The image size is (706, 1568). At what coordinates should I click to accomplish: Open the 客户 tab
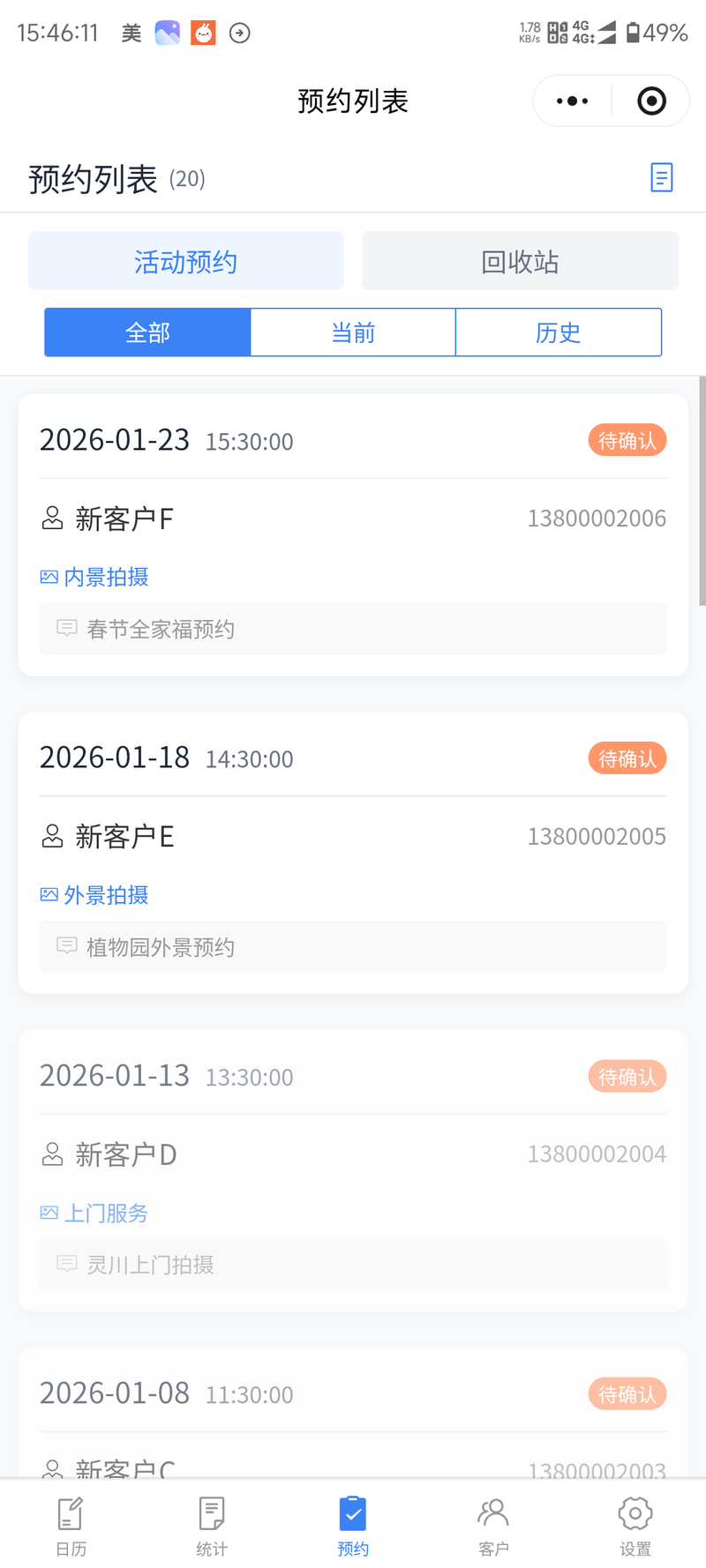pos(493,1526)
